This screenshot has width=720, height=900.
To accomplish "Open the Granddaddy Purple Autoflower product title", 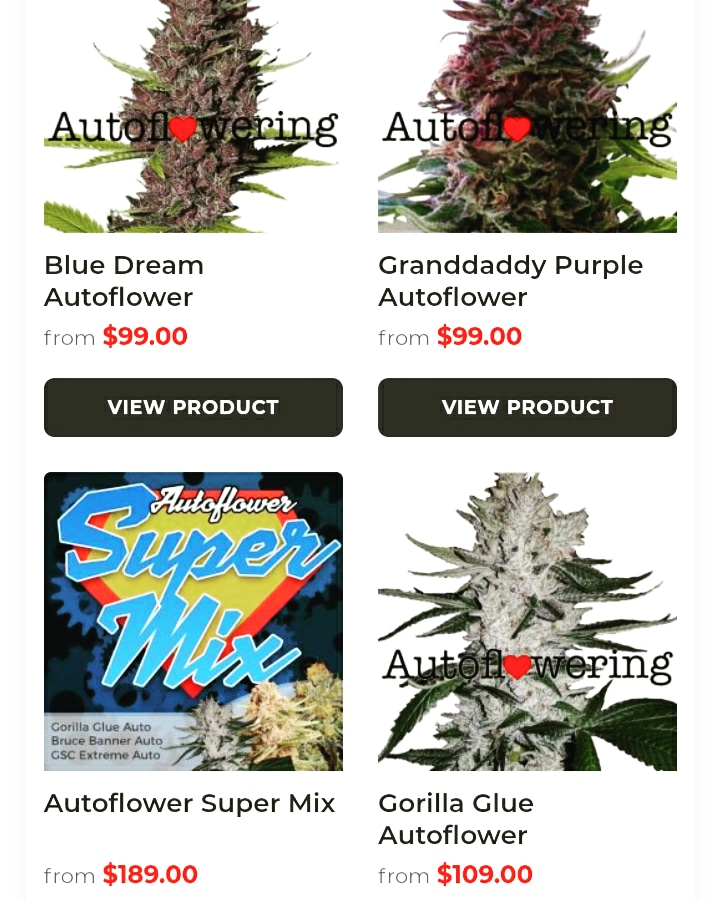I will (511, 281).
